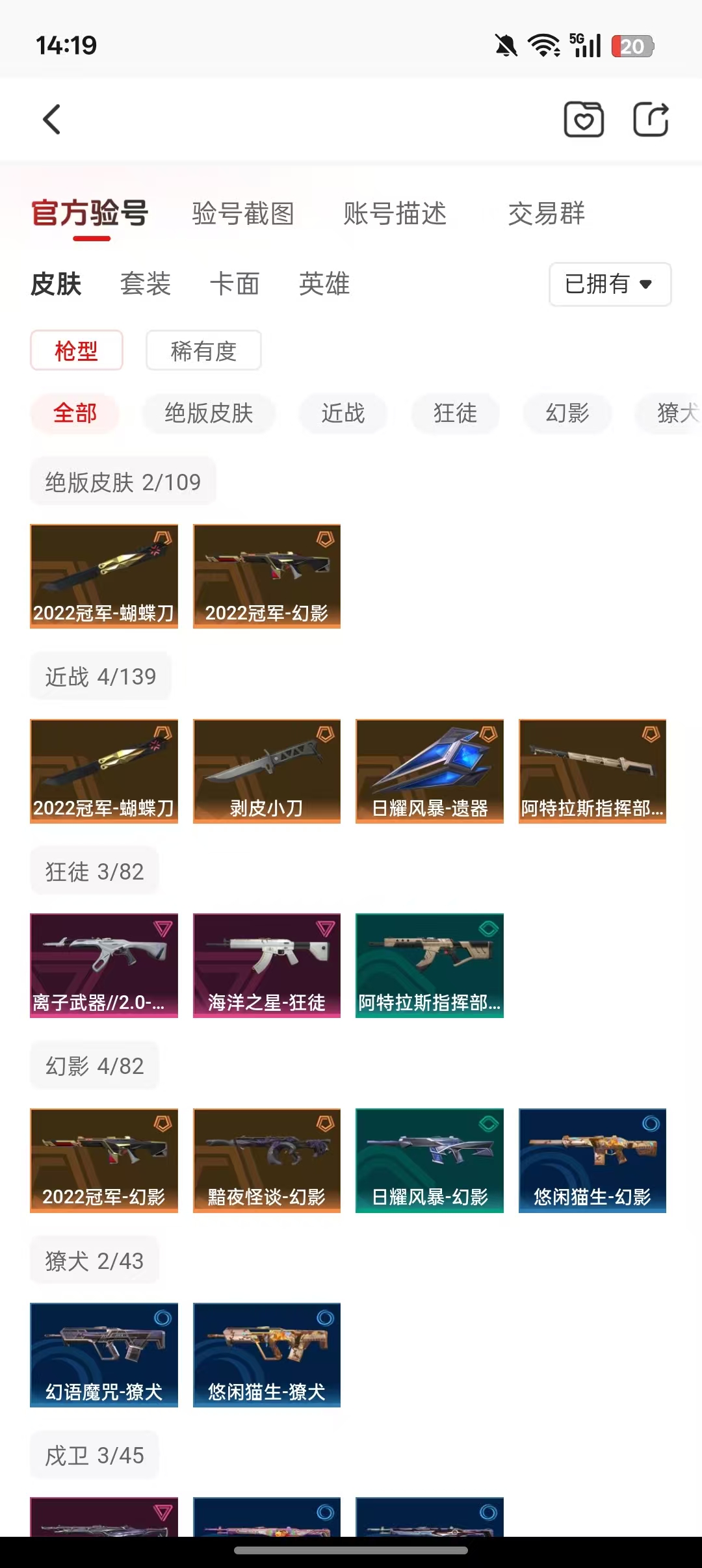Switch to the 英雄 sub-tab

click(324, 284)
